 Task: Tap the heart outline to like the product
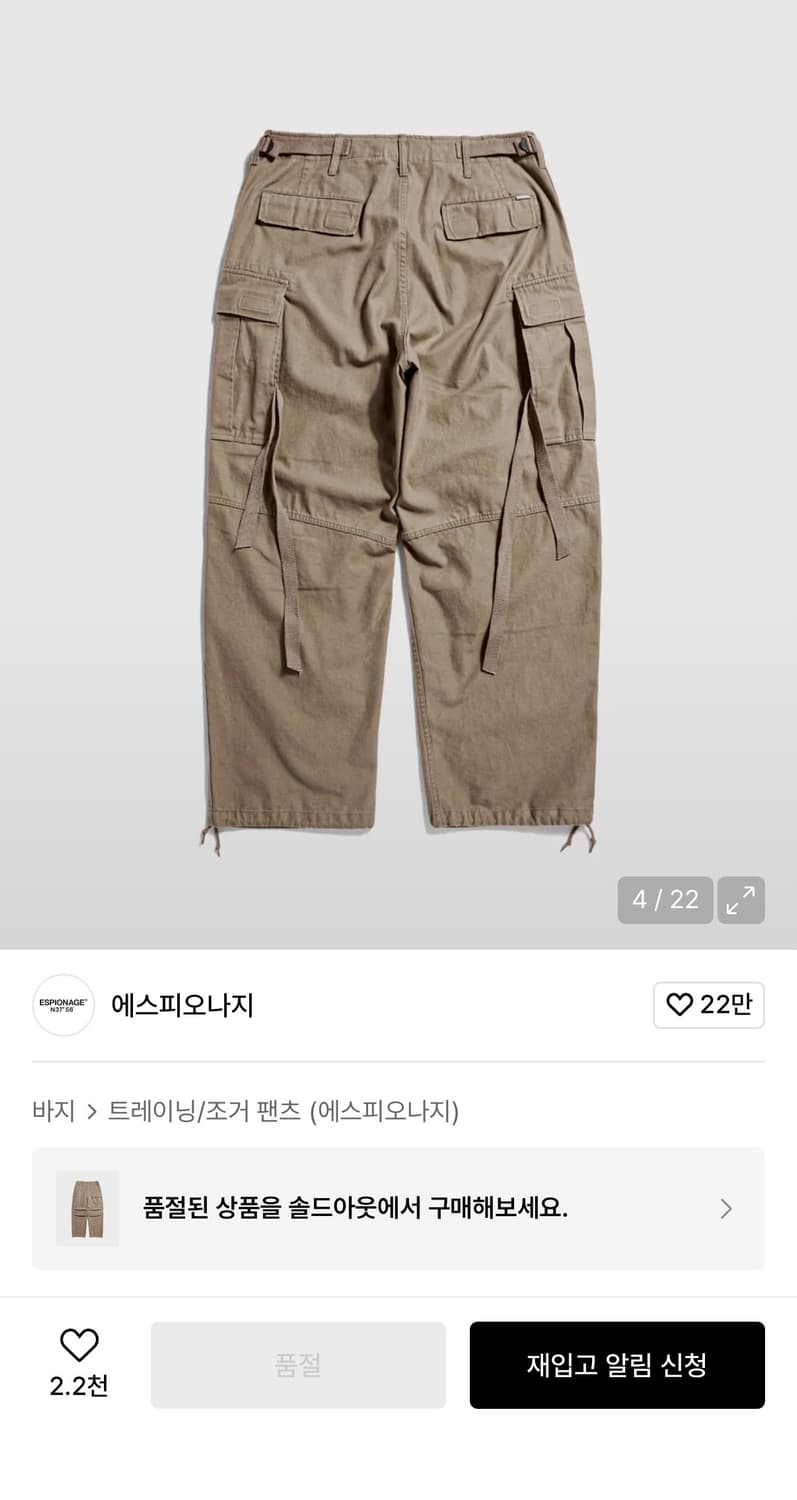[78, 1345]
